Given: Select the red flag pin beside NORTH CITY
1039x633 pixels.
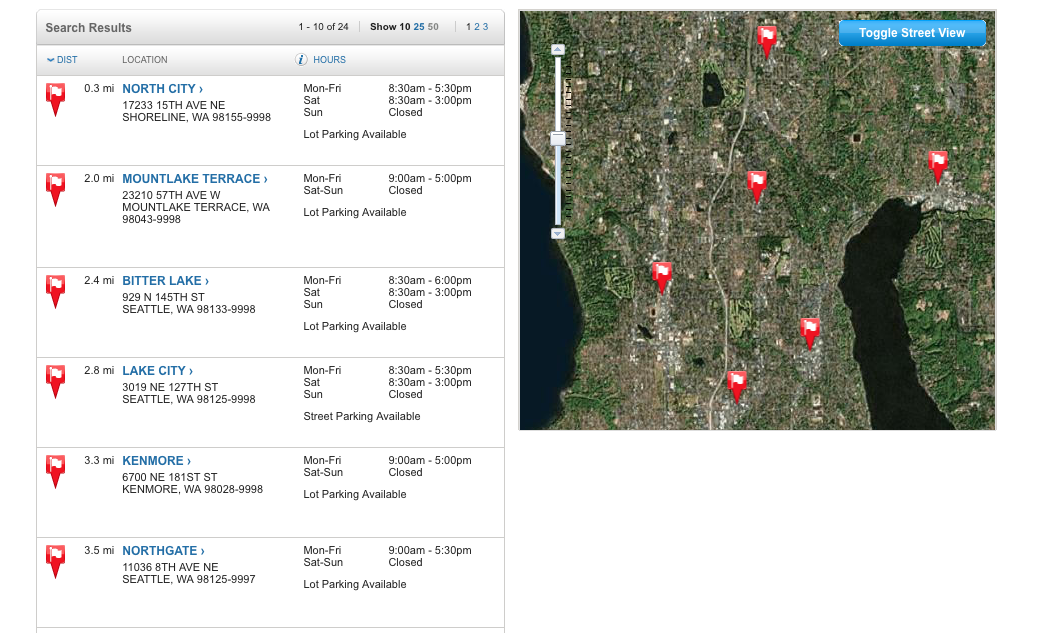Looking at the screenshot, I should click(x=56, y=98).
